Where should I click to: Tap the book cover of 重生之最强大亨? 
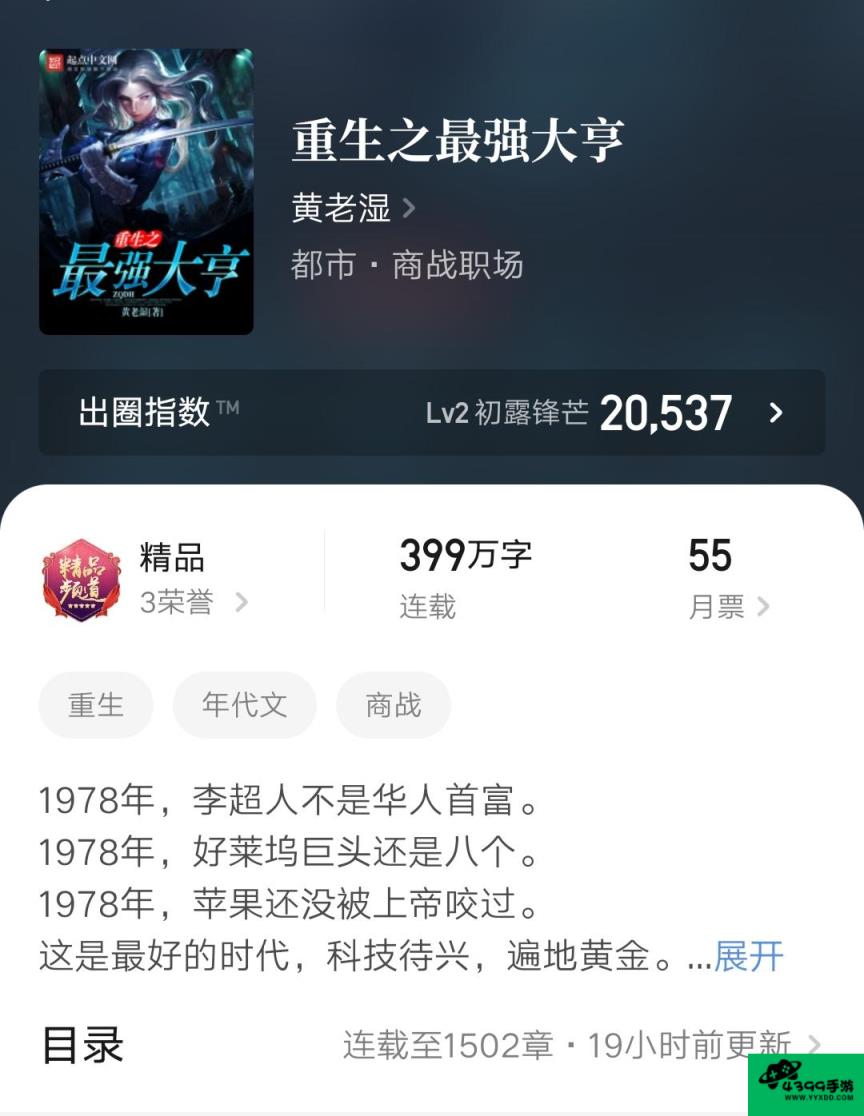(146, 191)
